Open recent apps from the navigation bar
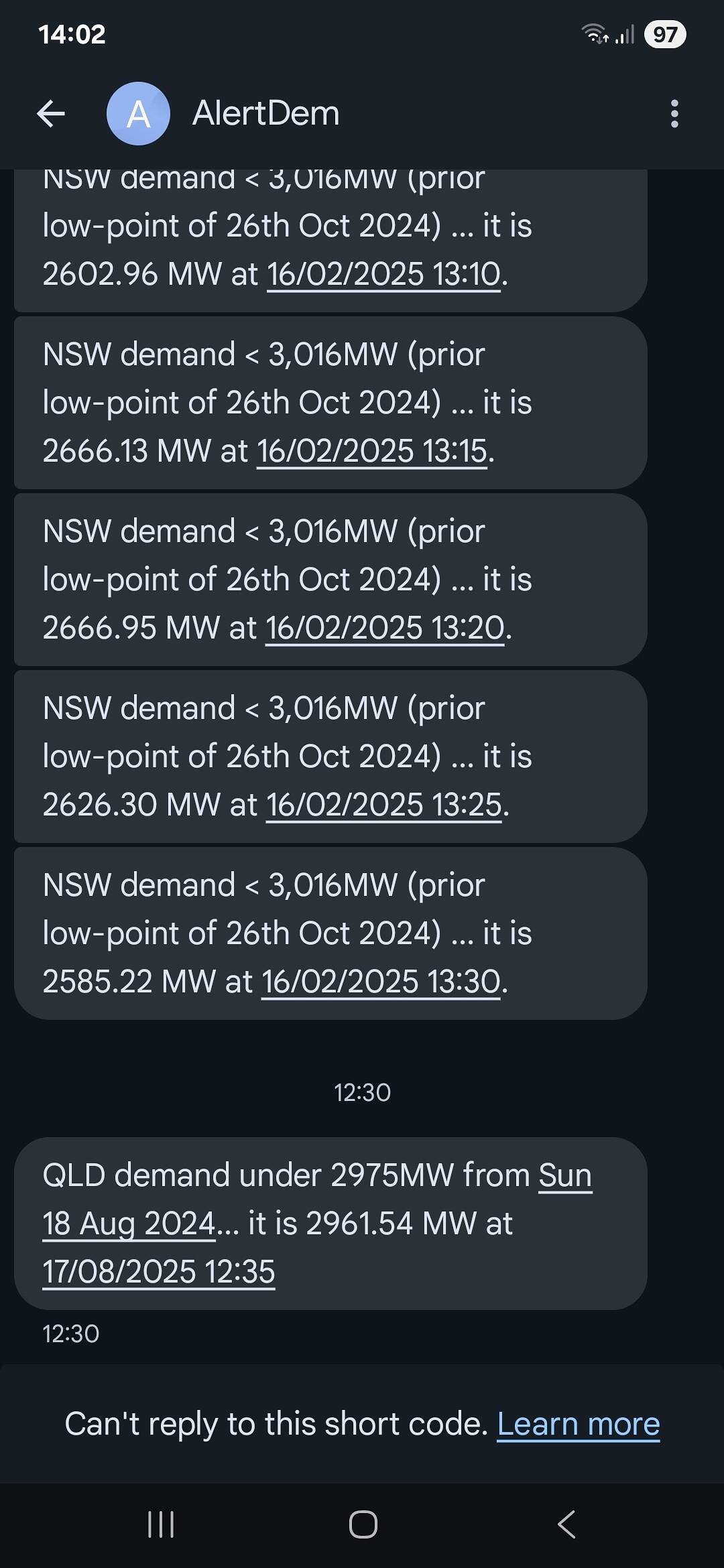 pos(161,1524)
